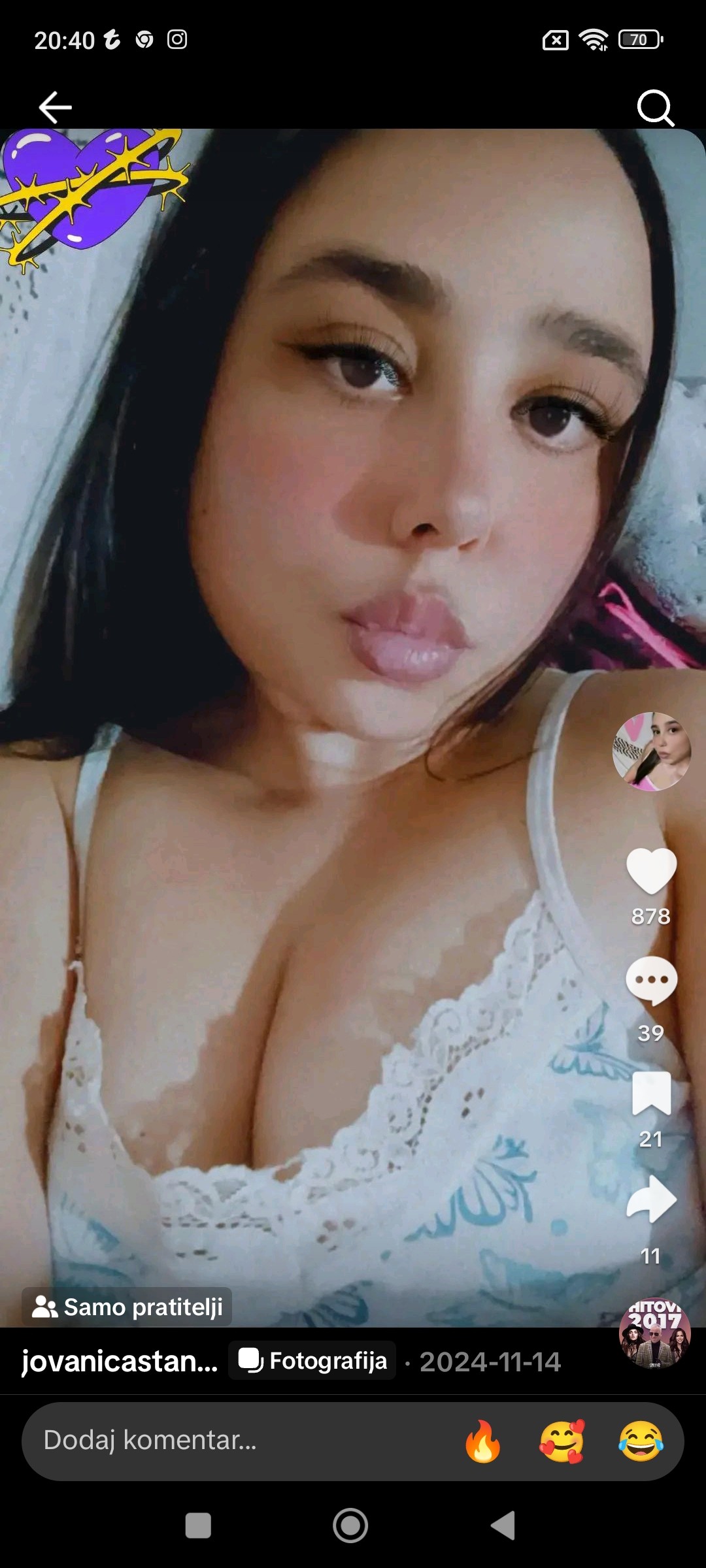Open the jovanicastan... username
Image resolution: width=706 pixels, height=1568 pixels.
(120, 1362)
